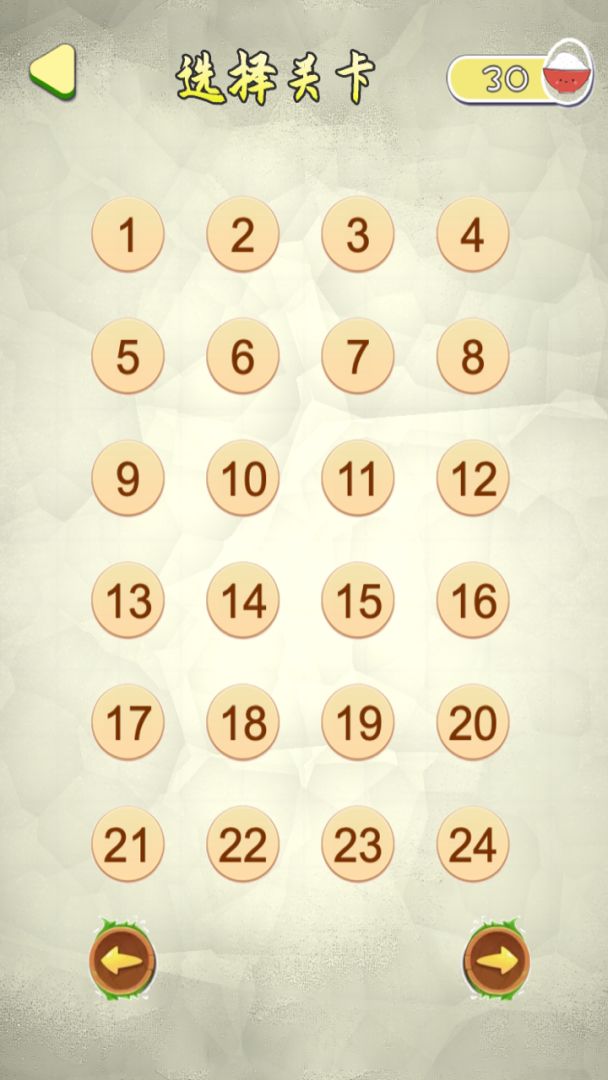This screenshot has height=1080, width=608.
Task: Open level 7
Action: [358, 357]
